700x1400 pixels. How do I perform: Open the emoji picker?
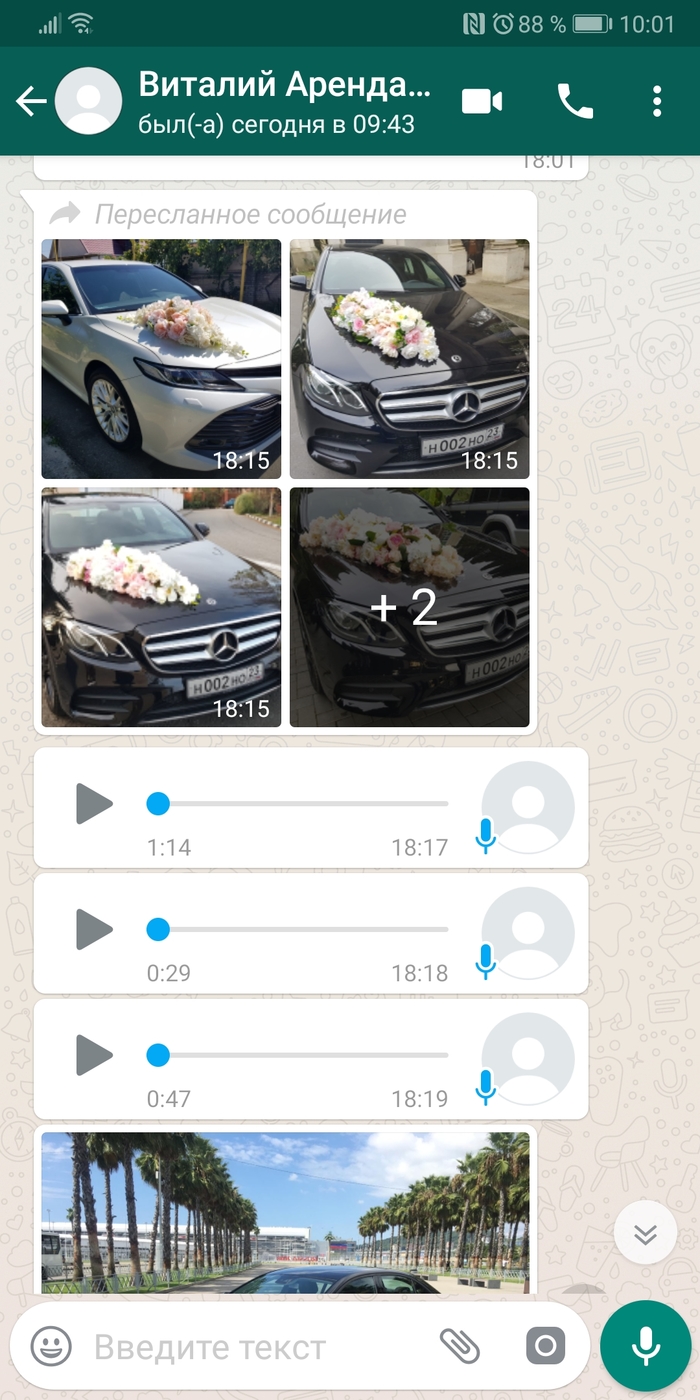51,1346
